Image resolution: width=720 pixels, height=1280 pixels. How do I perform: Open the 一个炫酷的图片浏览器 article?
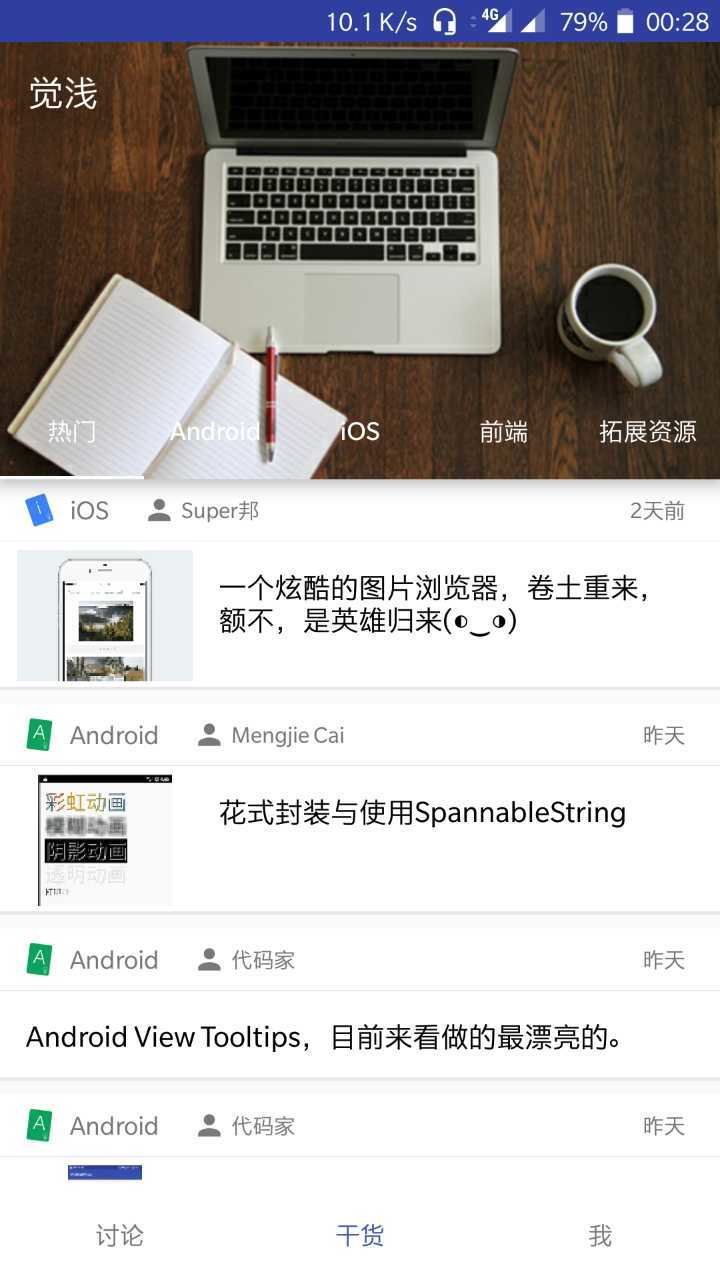[435, 605]
